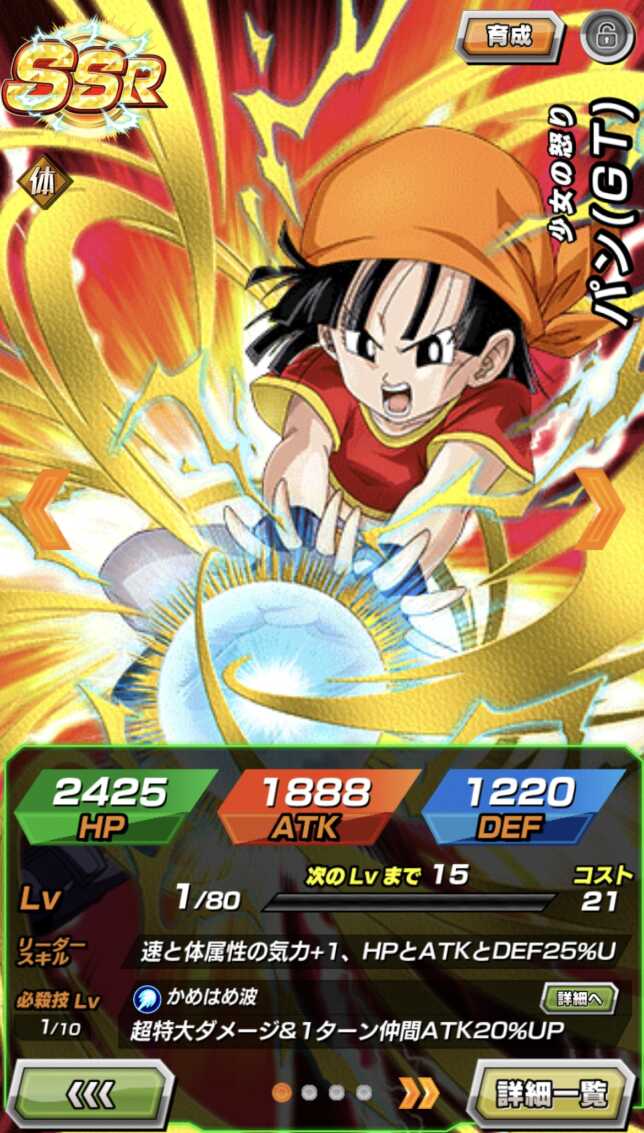
Task: Open the 詳細一覧 details list
Action: tap(553, 1092)
